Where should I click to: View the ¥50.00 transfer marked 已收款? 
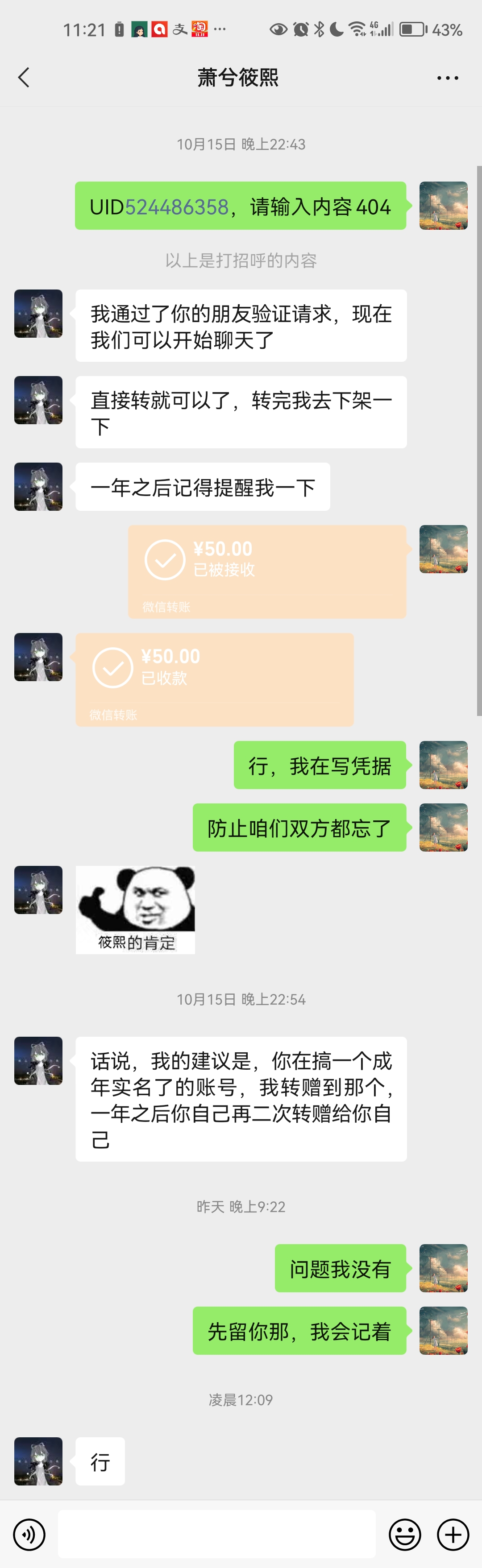215,679
